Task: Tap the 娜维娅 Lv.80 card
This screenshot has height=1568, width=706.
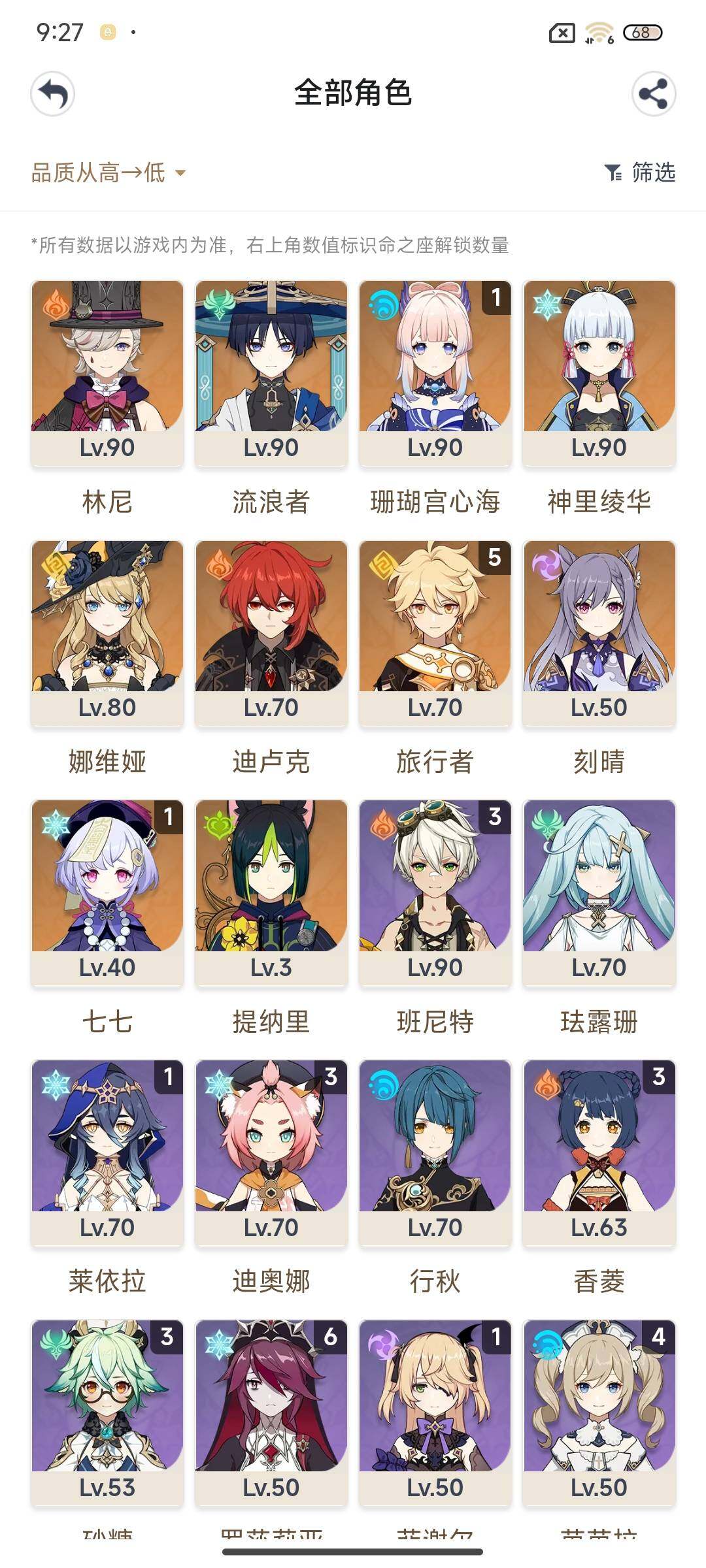Action: click(x=107, y=632)
